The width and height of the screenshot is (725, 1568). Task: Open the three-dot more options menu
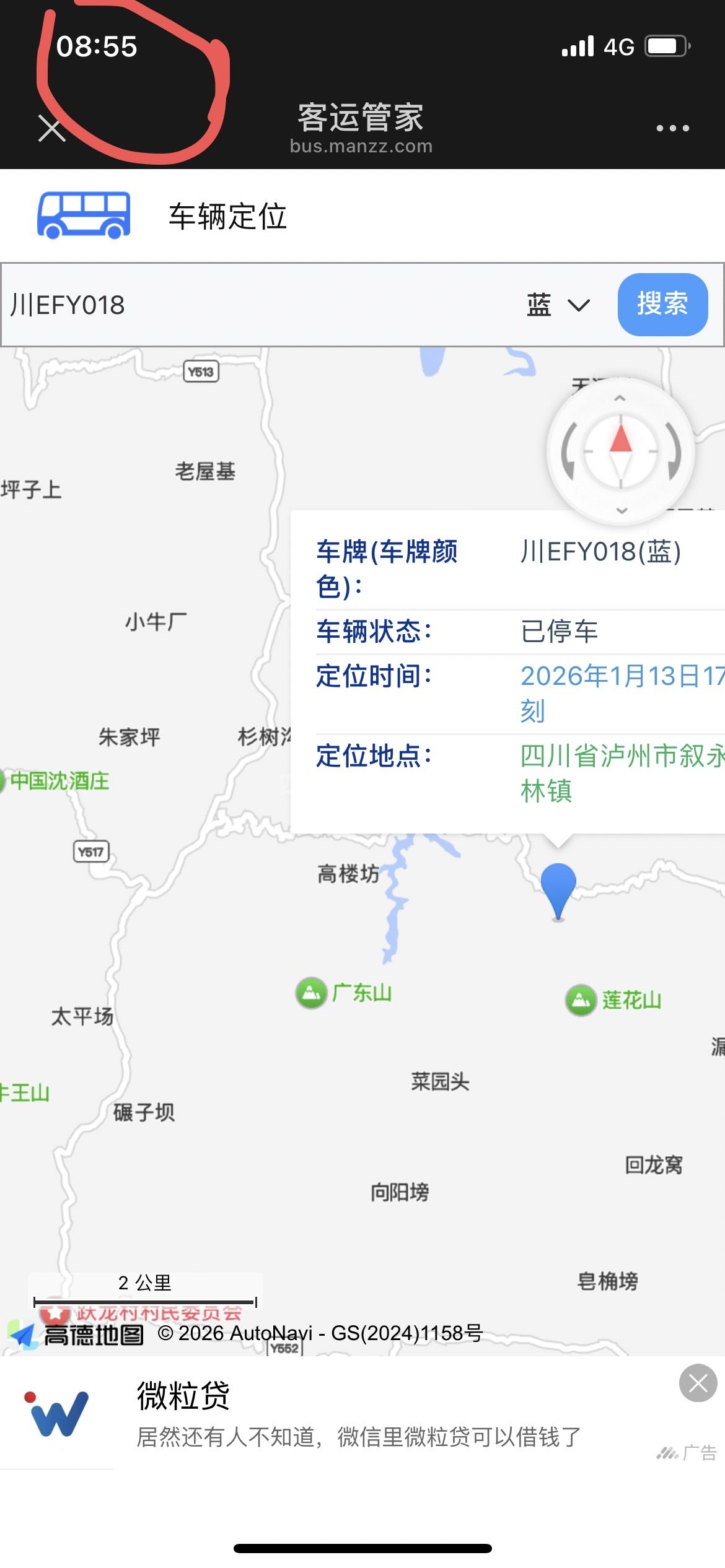(672, 128)
